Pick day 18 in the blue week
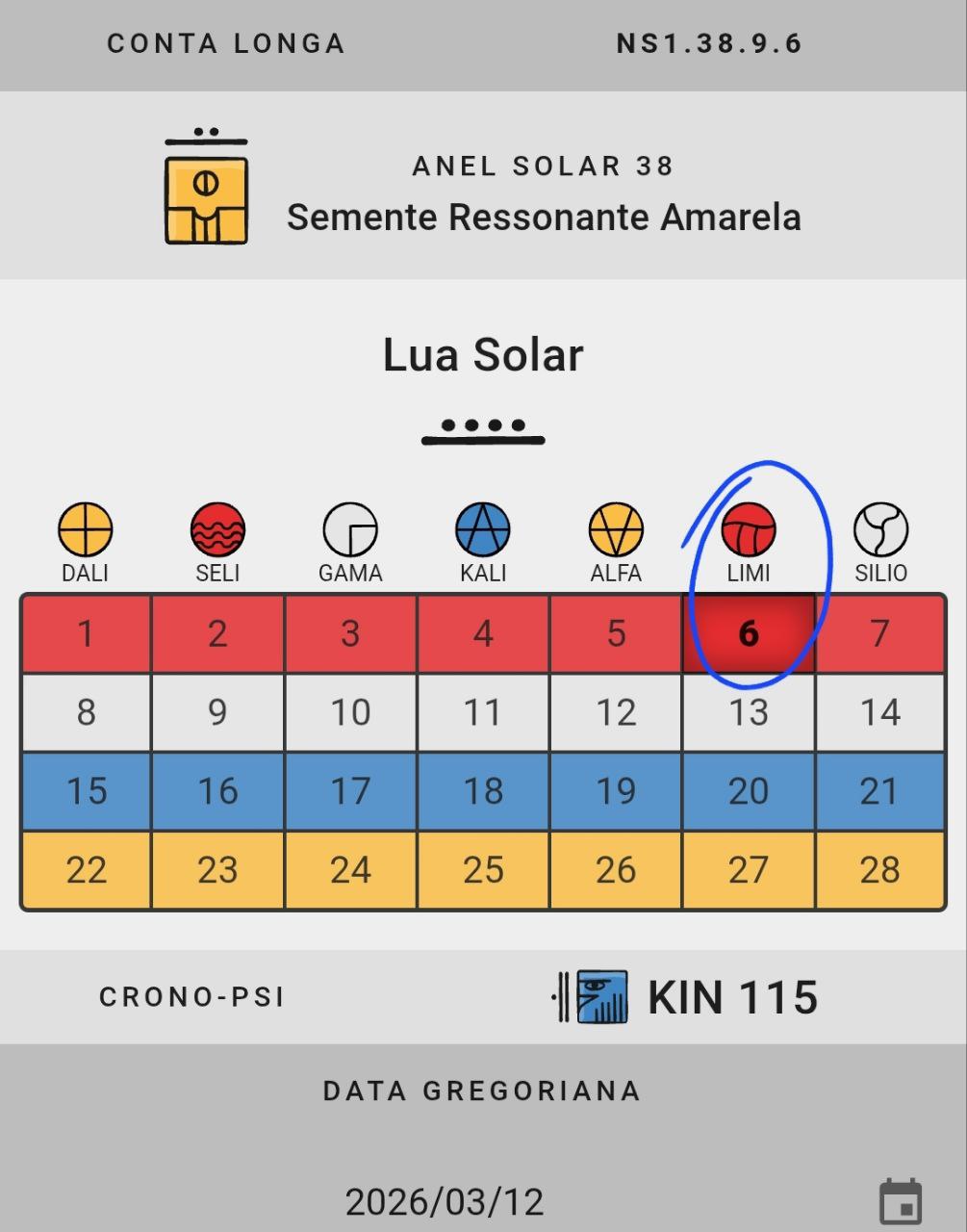The image size is (967, 1232). 483,791
